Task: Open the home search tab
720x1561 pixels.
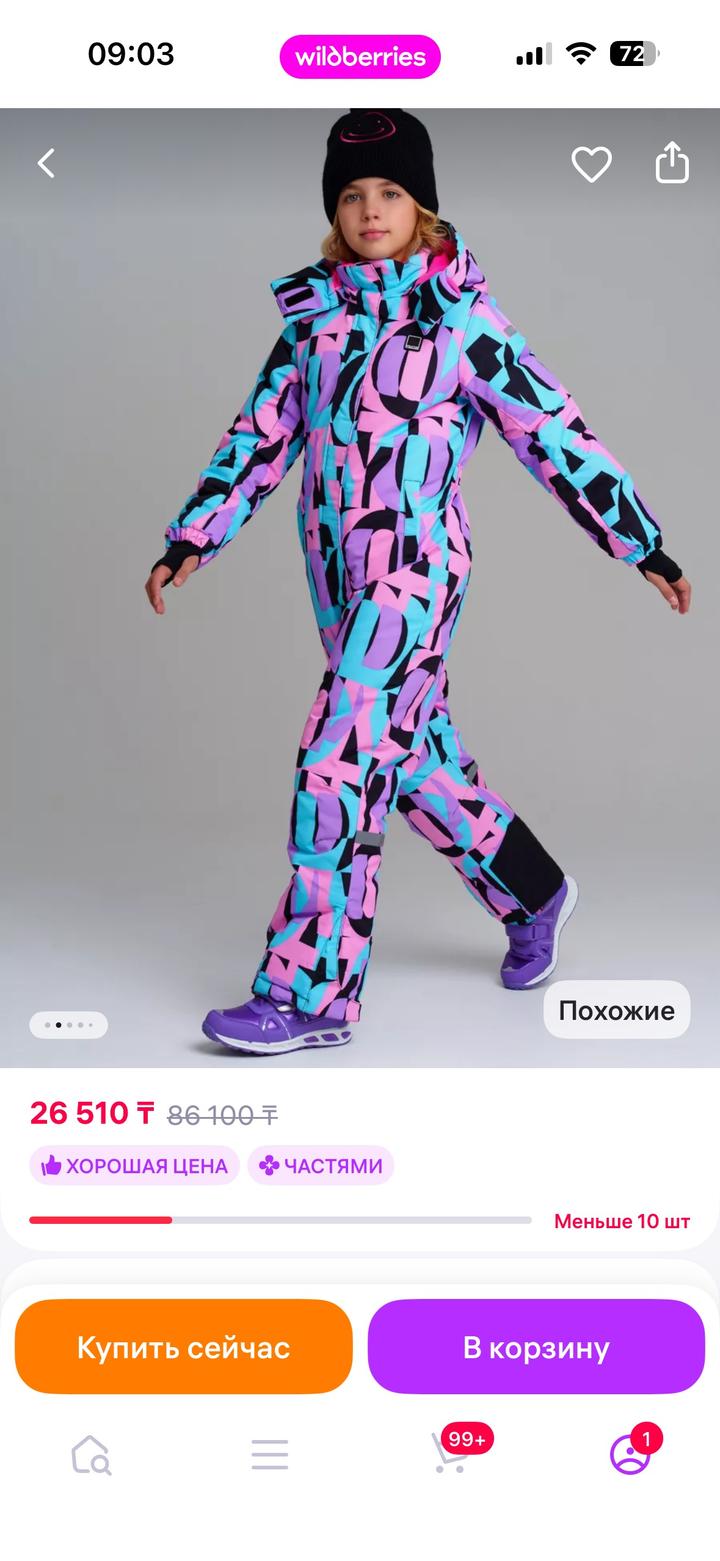Action: point(90,1455)
